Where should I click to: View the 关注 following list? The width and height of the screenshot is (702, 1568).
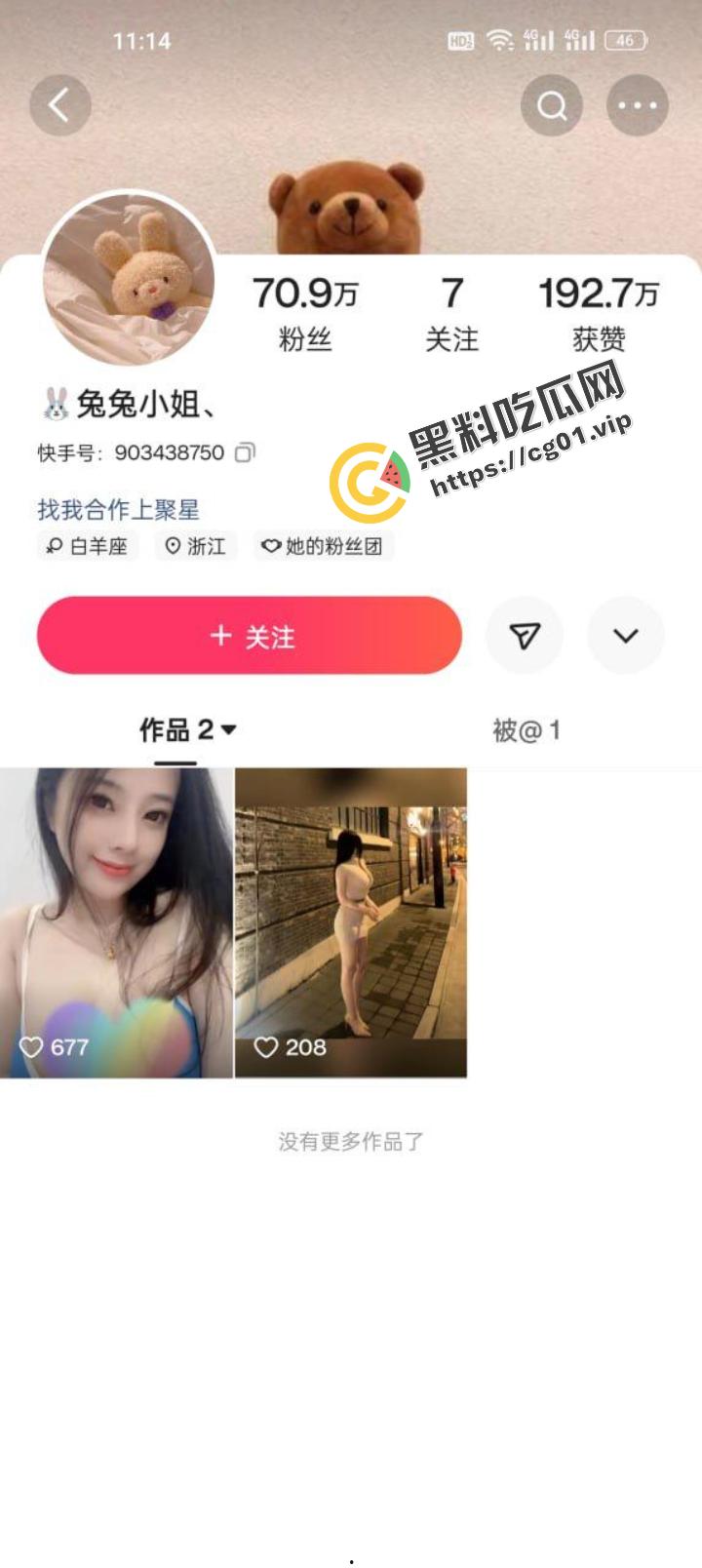click(451, 313)
